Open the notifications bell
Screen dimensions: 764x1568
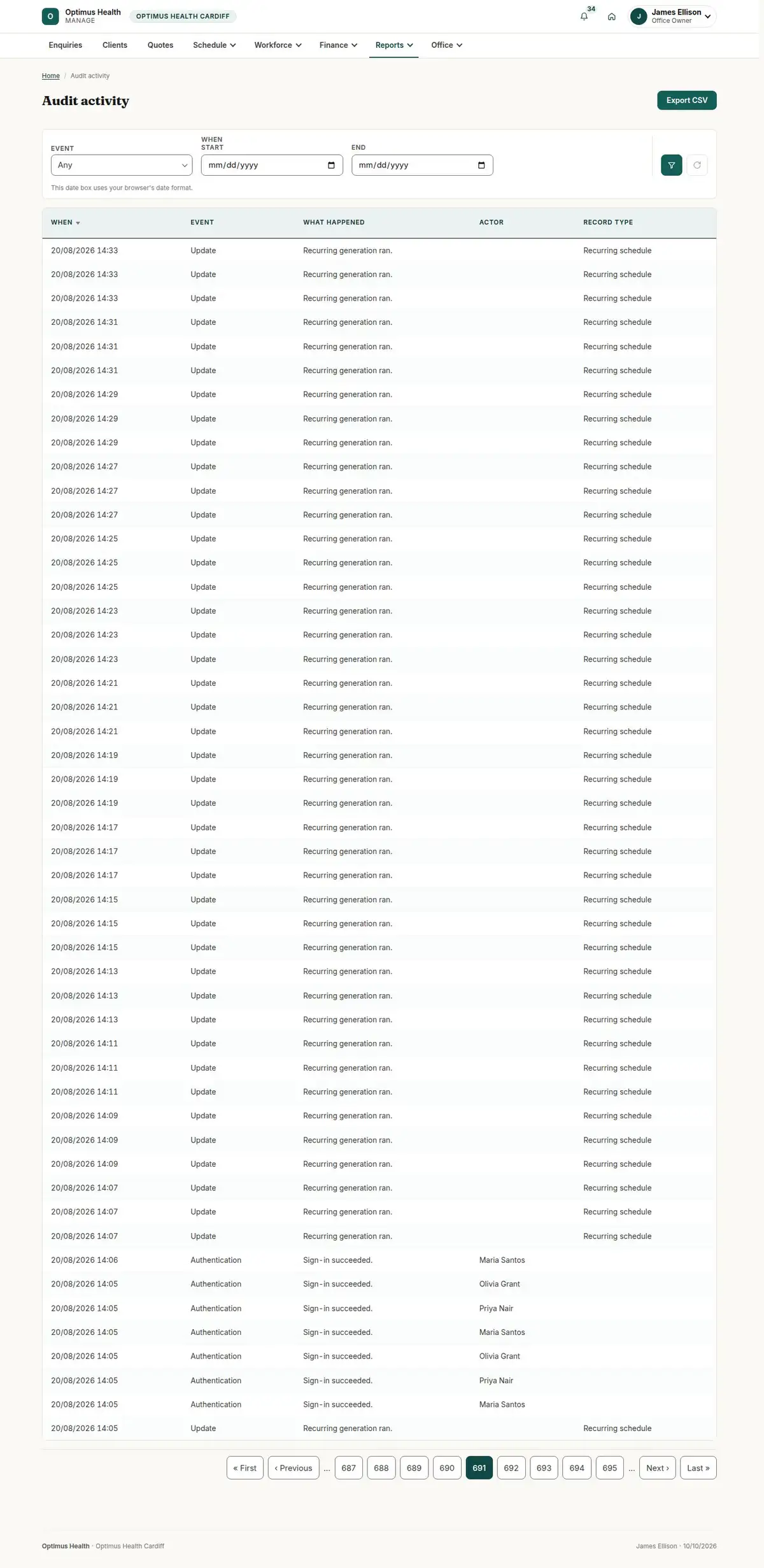tap(584, 17)
